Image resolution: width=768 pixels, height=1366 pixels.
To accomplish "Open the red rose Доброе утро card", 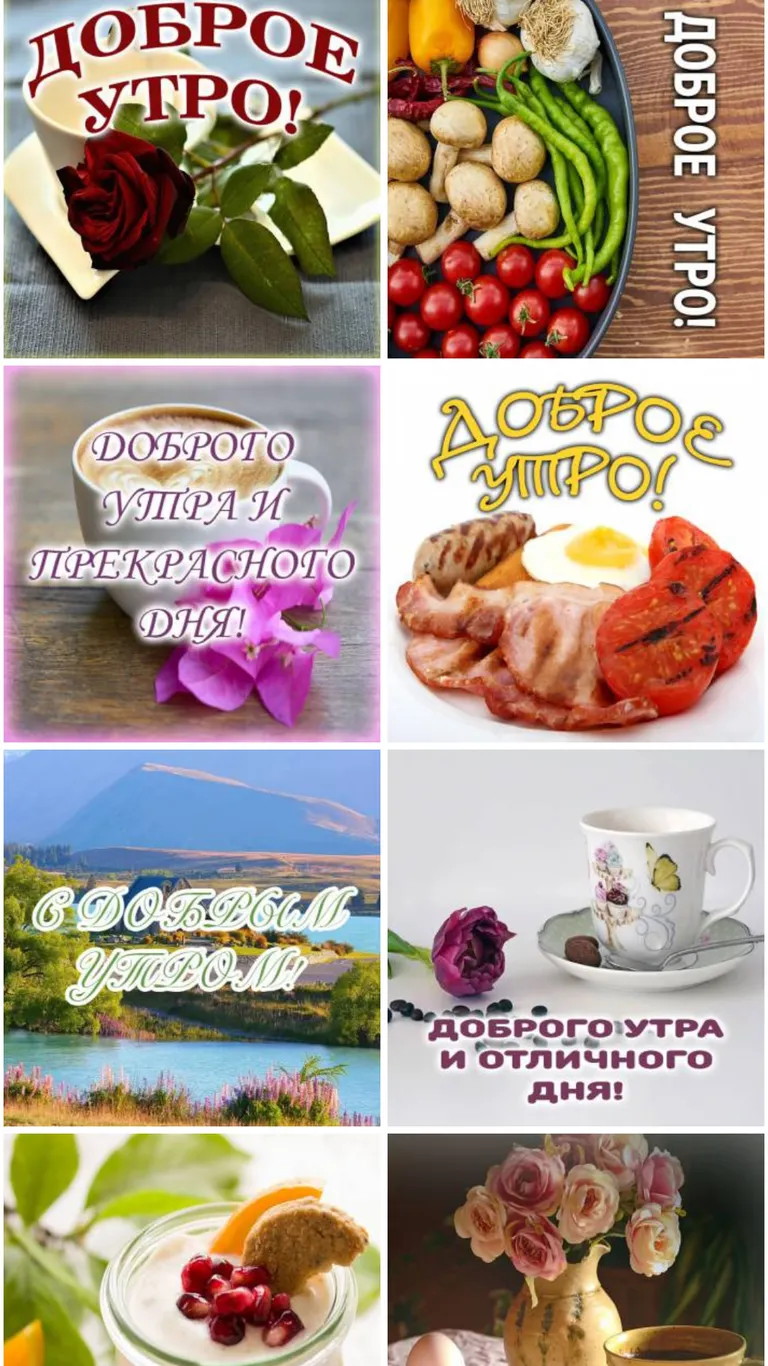I will (192, 178).
